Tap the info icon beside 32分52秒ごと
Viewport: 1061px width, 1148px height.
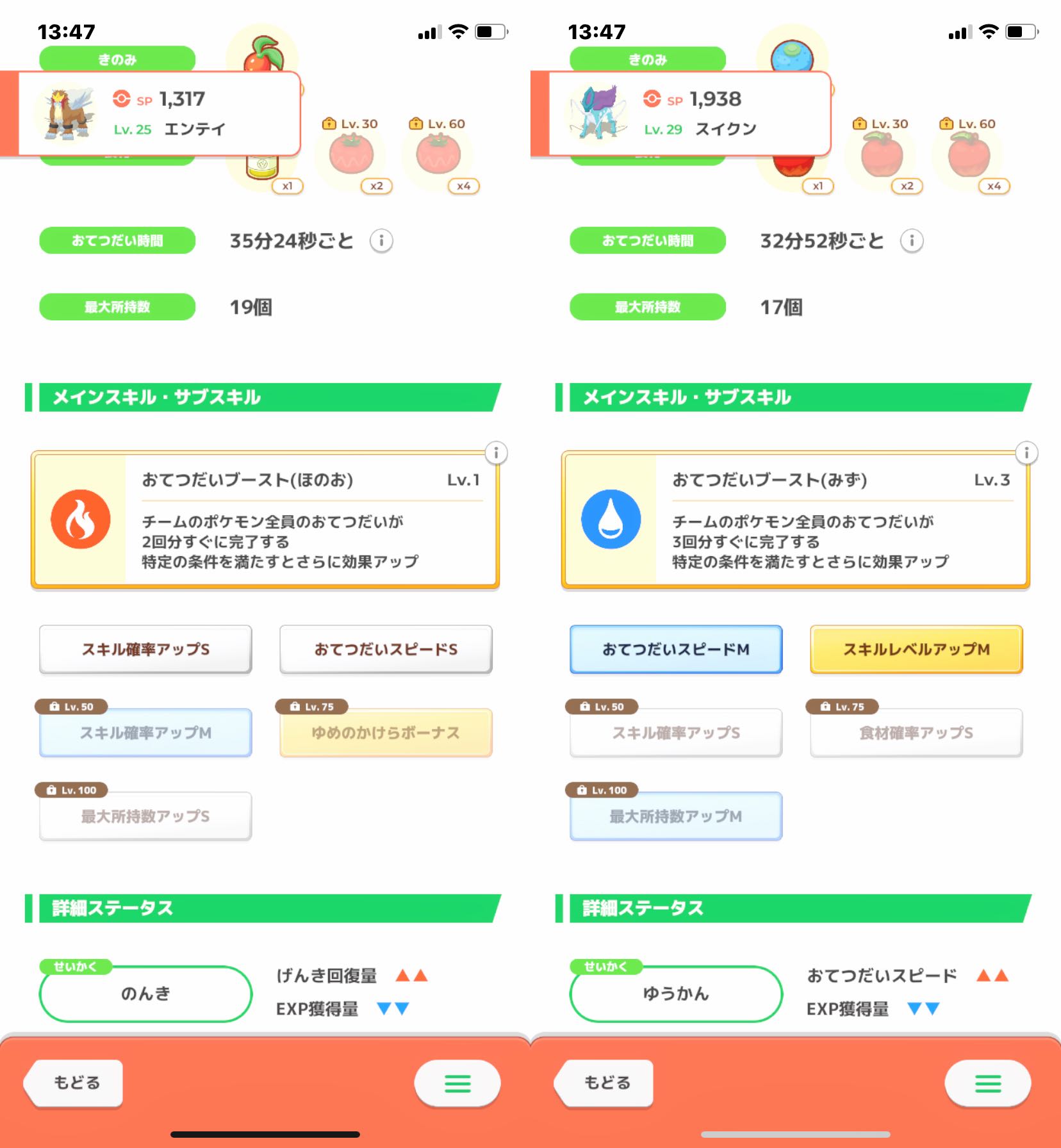tap(912, 241)
